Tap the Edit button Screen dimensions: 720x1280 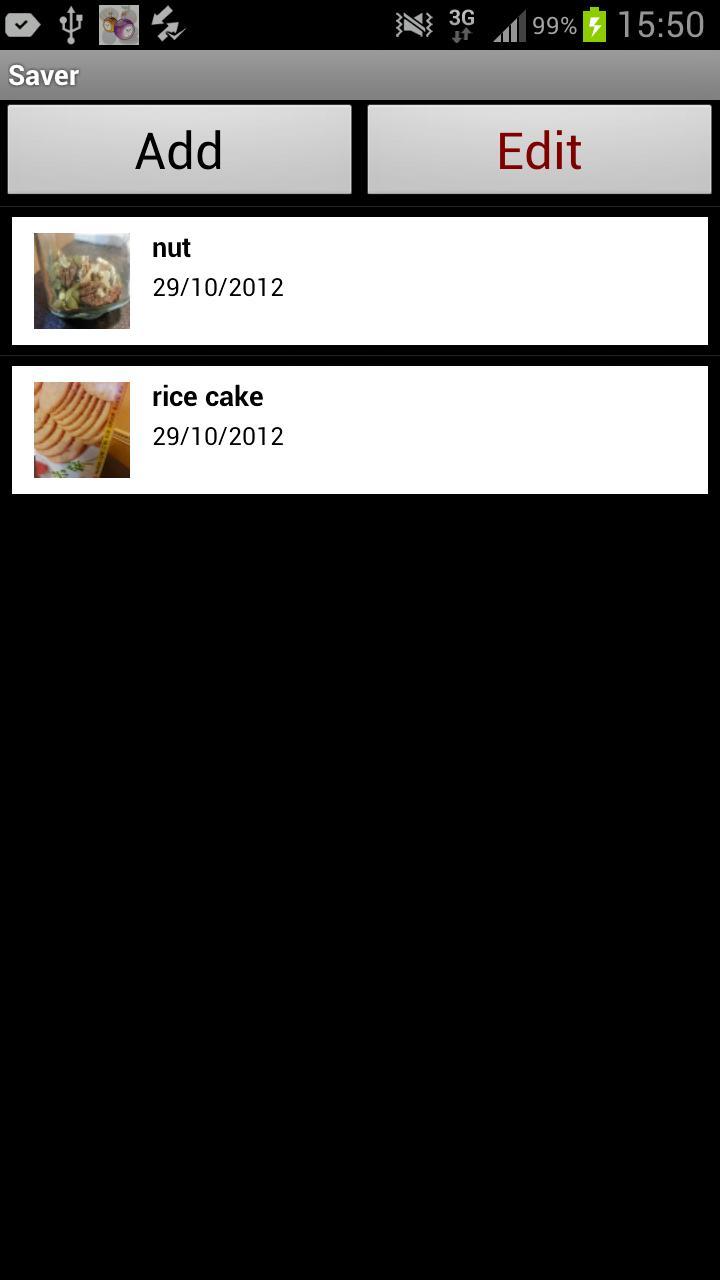[x=539, y=150]
